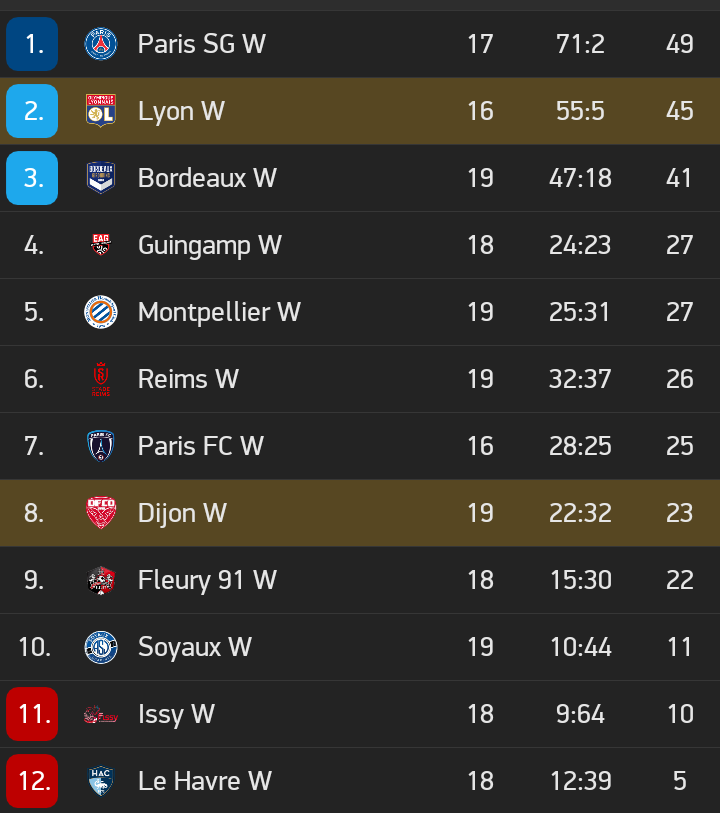View Reims W team details
The height and width of the screenshot is (813, 720).
188,379
